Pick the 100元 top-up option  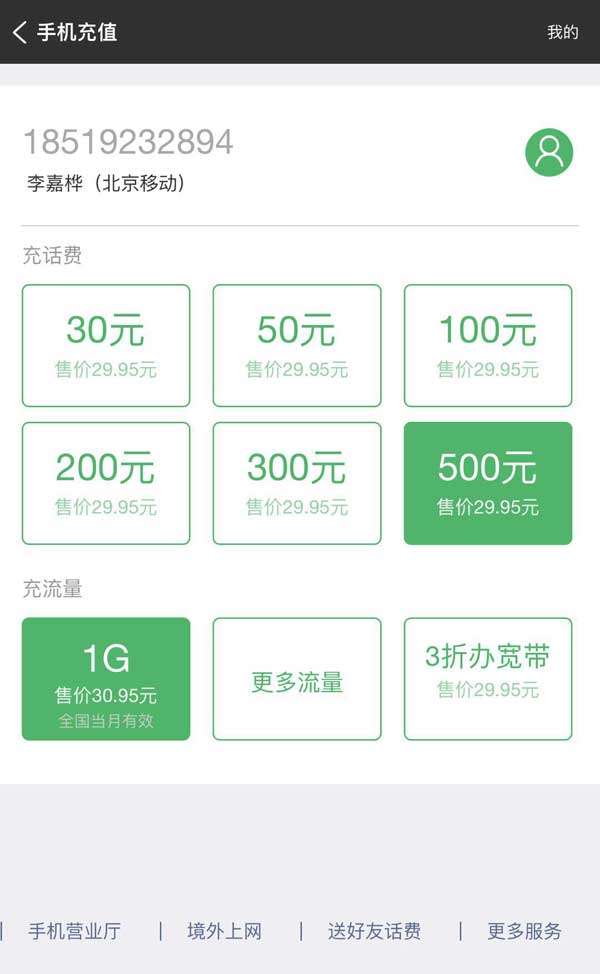point(488,346)
